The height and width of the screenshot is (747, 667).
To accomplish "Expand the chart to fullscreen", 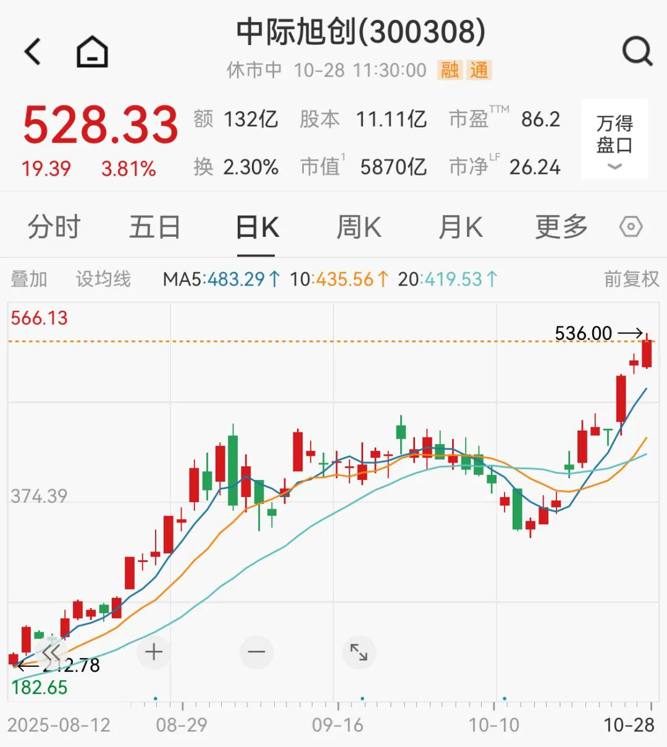I will [x=358, y=653].
